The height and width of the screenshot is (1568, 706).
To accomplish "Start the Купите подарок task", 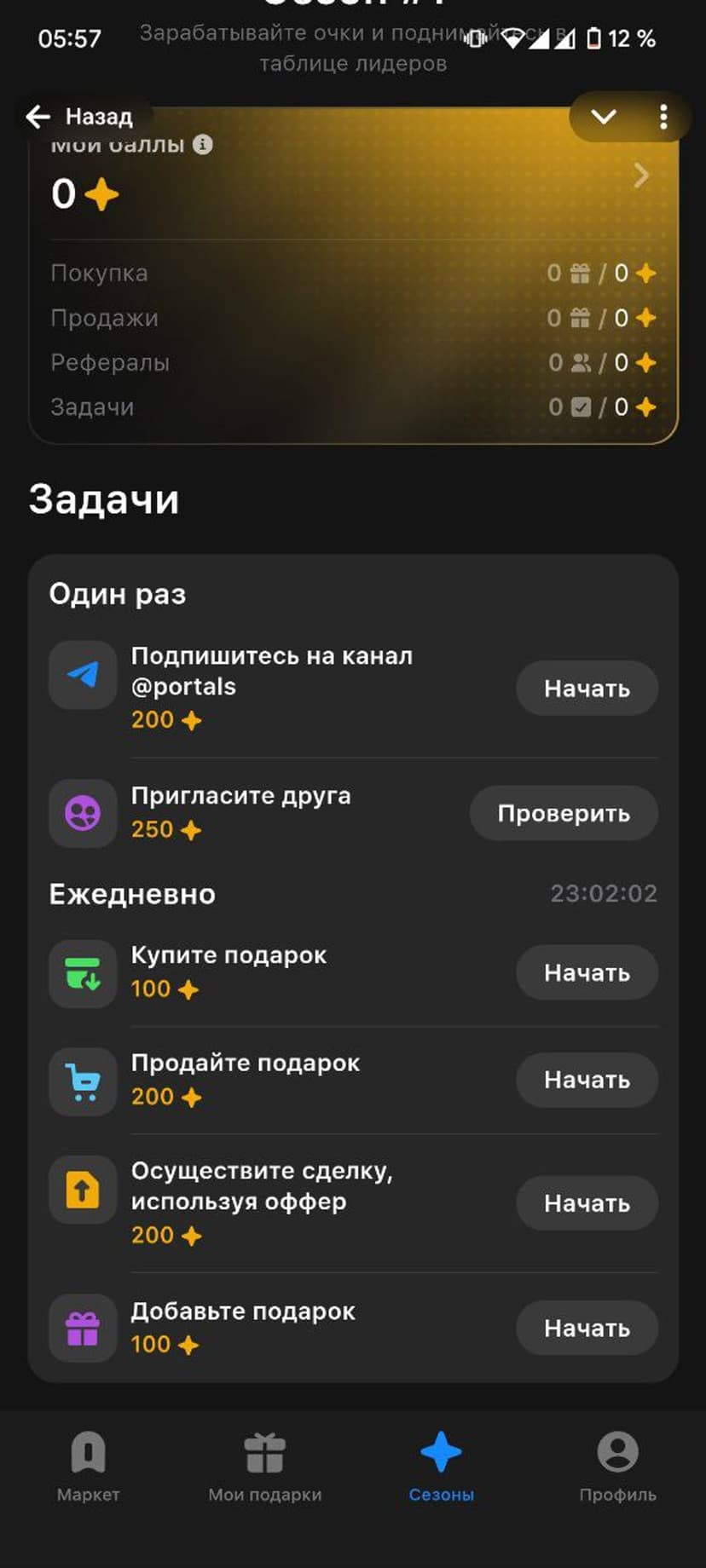I will point(587,972).
